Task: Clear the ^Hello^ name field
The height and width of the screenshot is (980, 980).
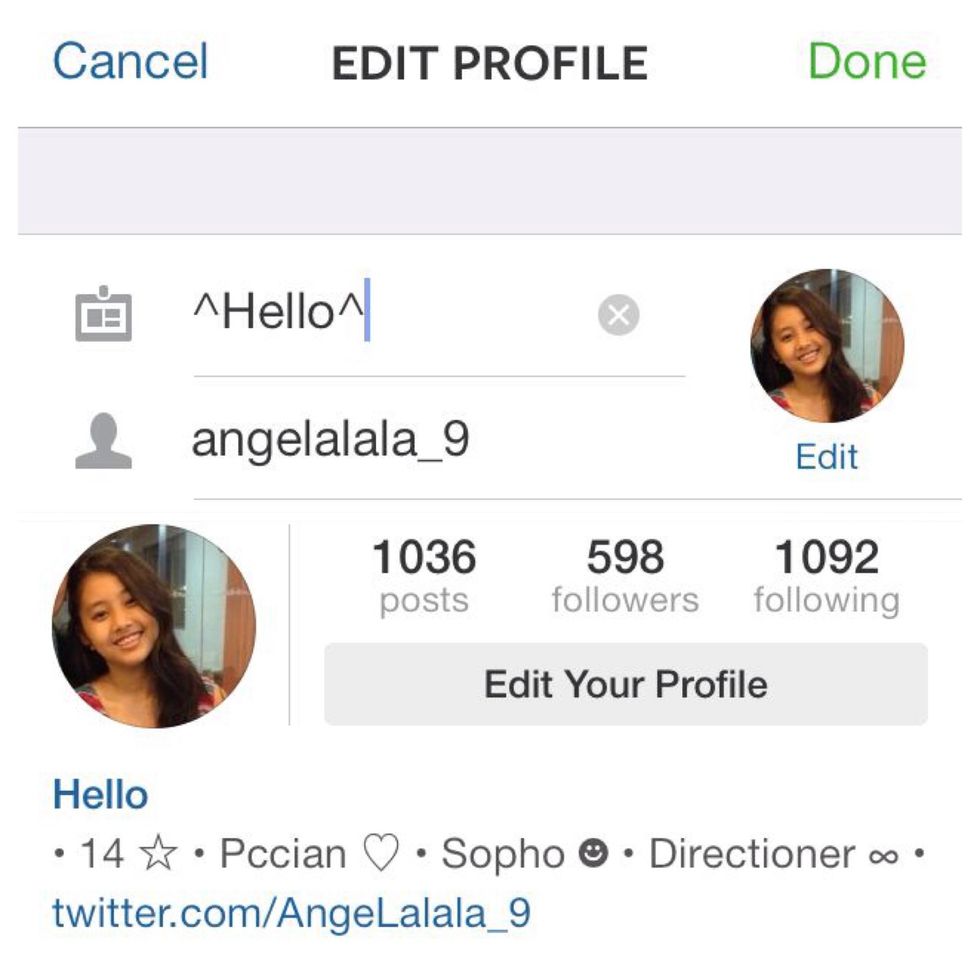Action: (618, 316)
